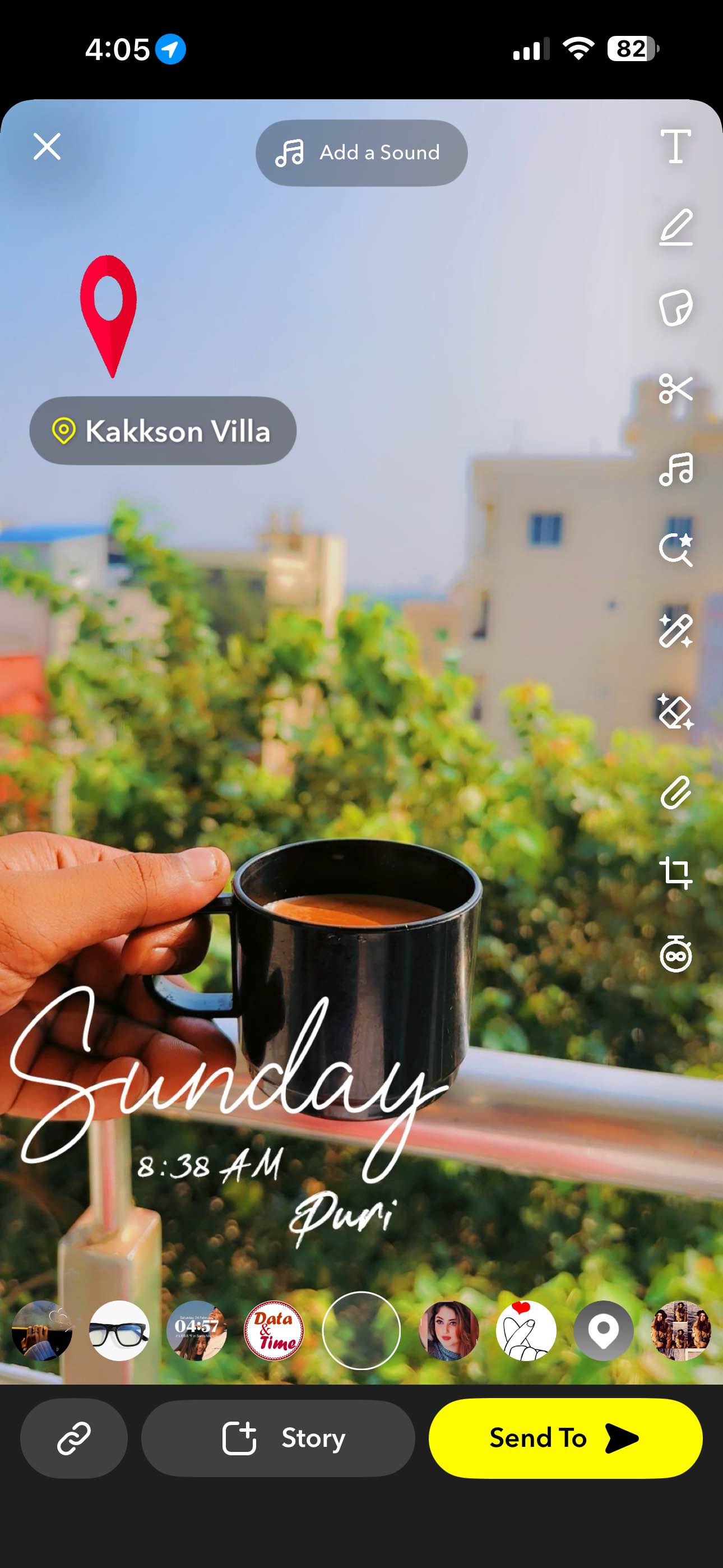
Task: Open the crop tool
Action: click(x=675, y=873)
